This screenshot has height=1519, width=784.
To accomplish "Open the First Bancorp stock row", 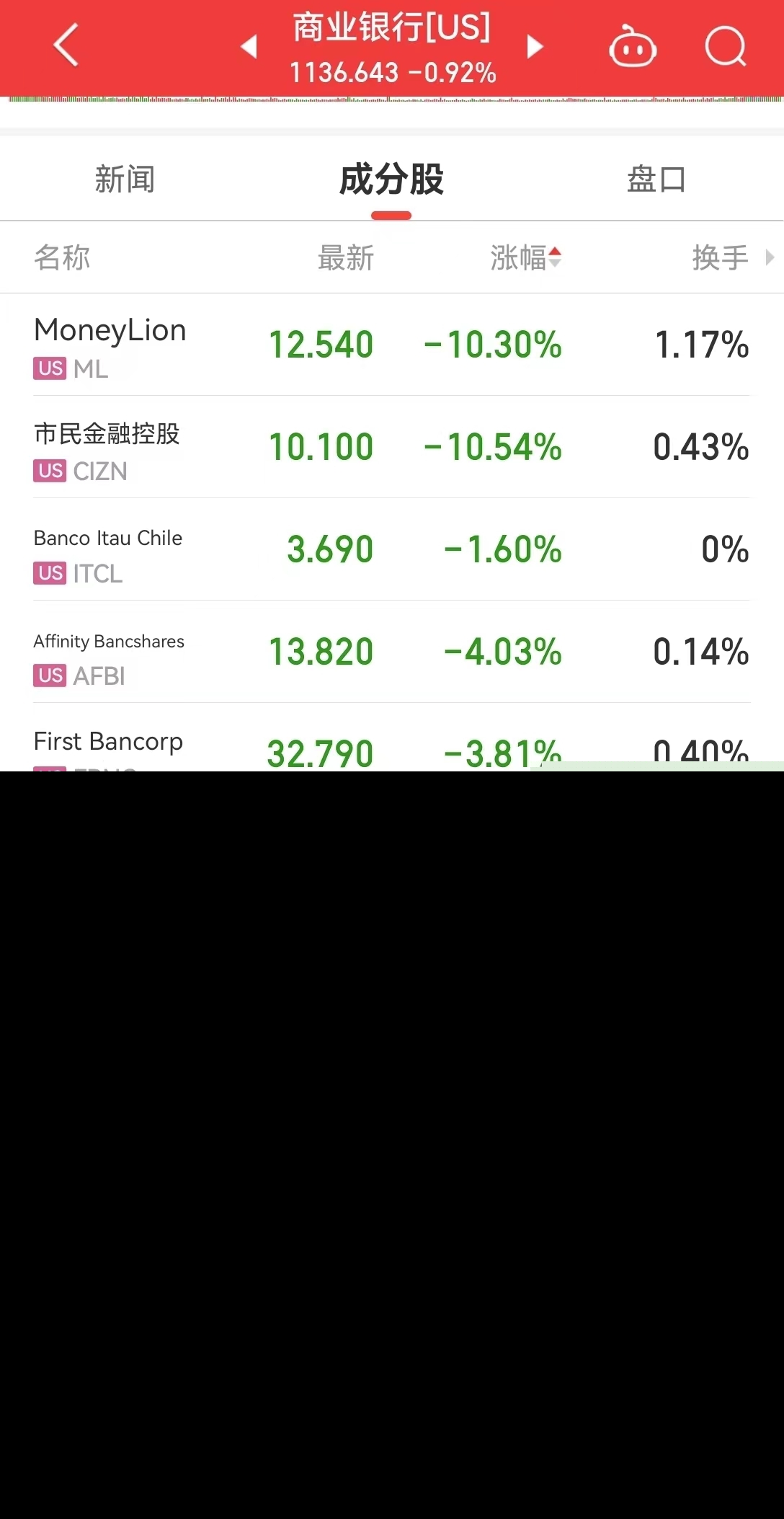I will tap(392, 738).
